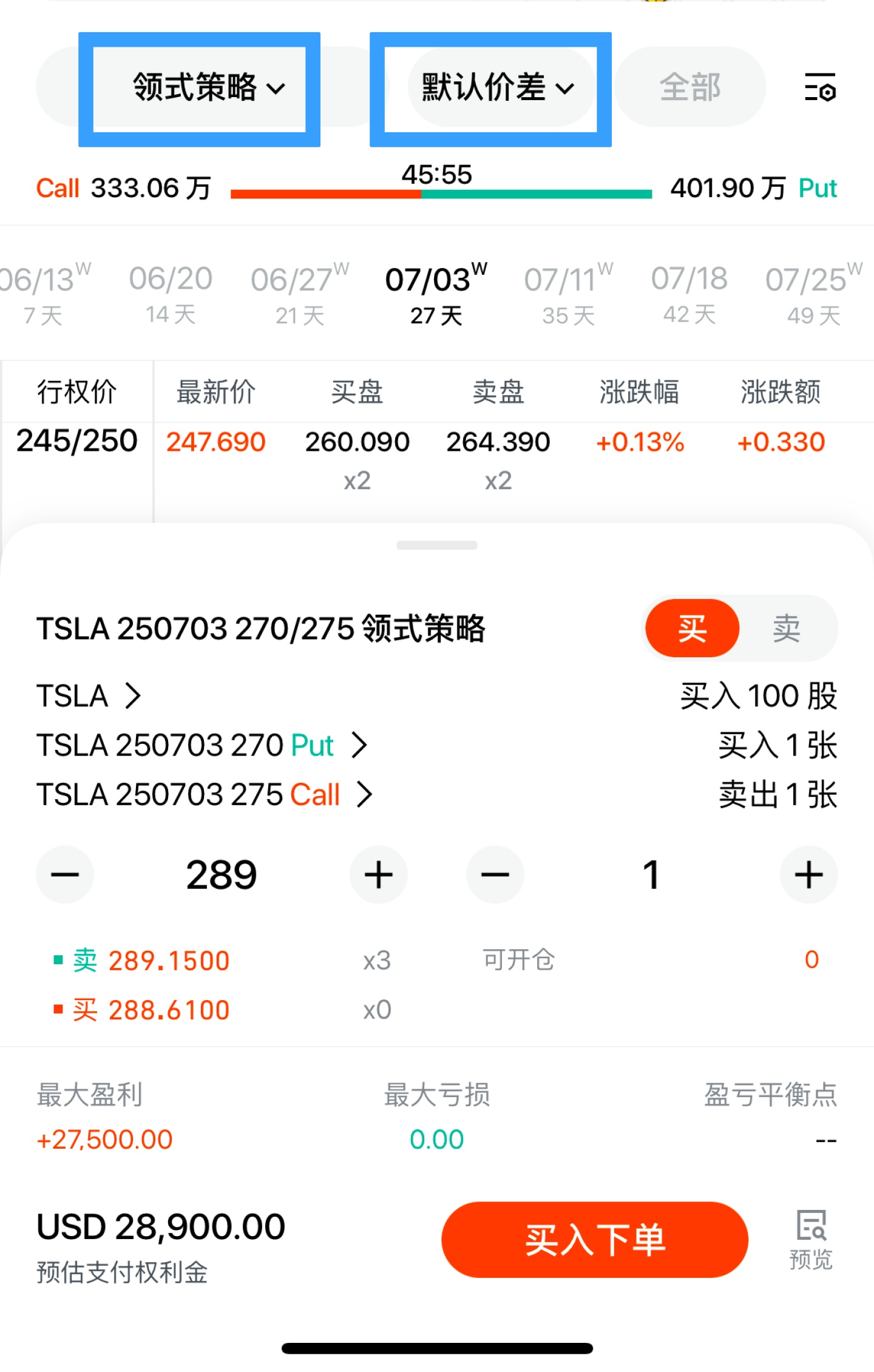Open the 245/250 strike price row
Screen dimensions: 874x1372
tap(77, 441)
